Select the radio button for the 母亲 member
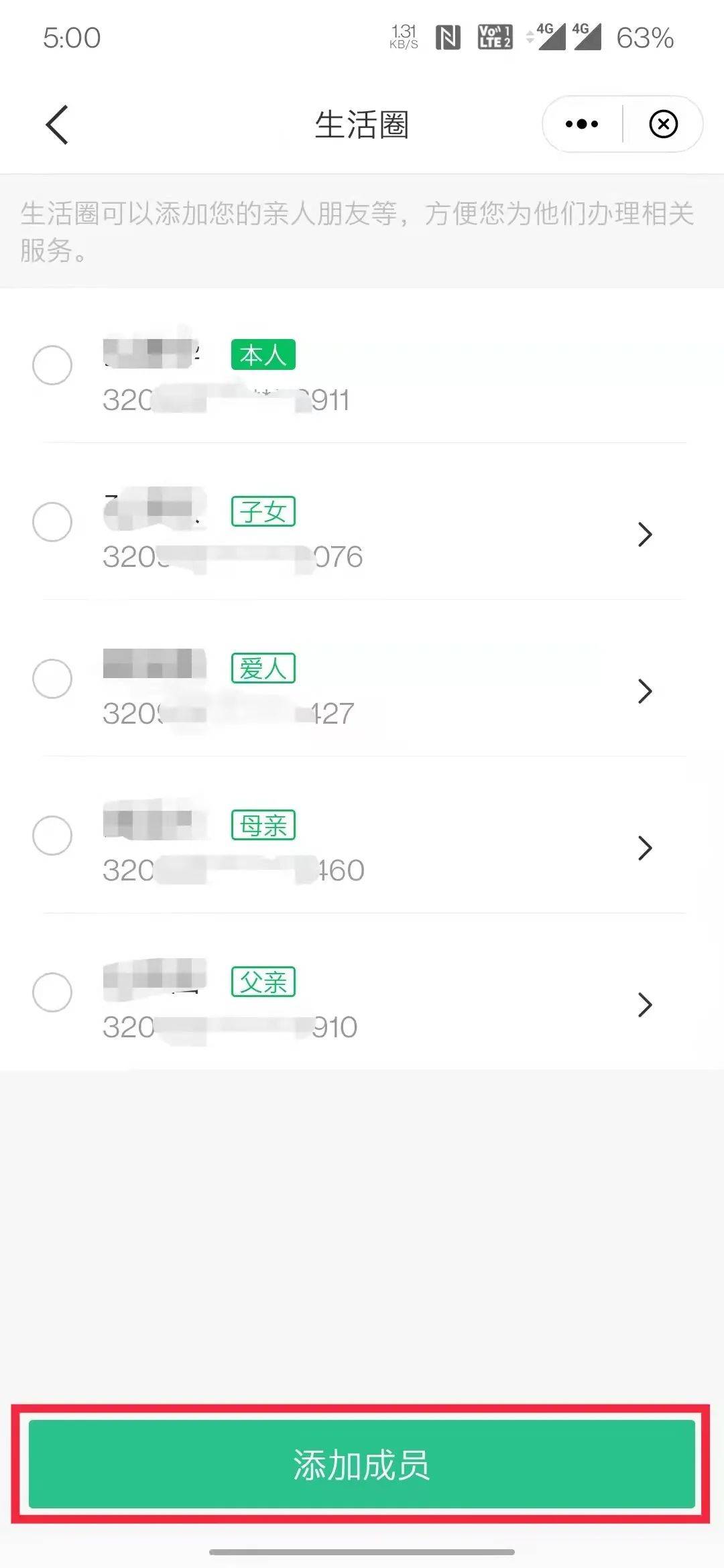The image size is (724, 1568). [x=54, y=836]
